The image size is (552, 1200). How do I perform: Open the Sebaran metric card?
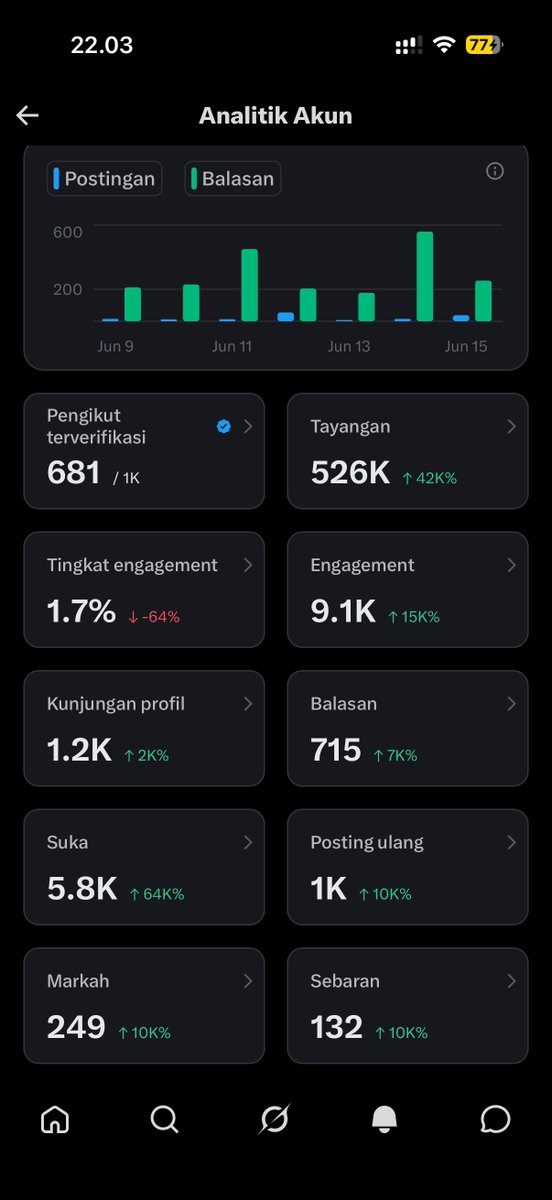pos(408,1006)
